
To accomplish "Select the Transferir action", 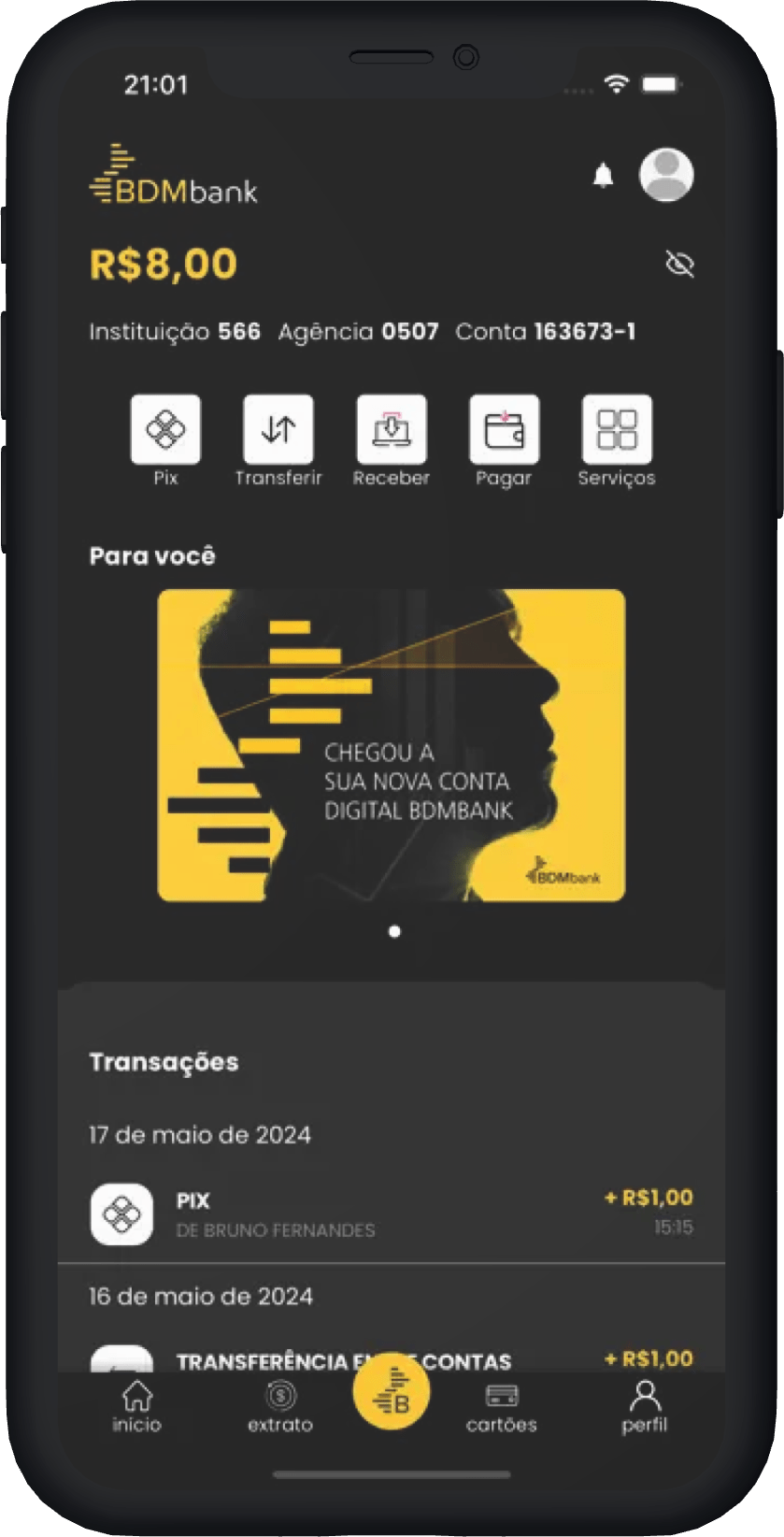I will click(278, 430).
